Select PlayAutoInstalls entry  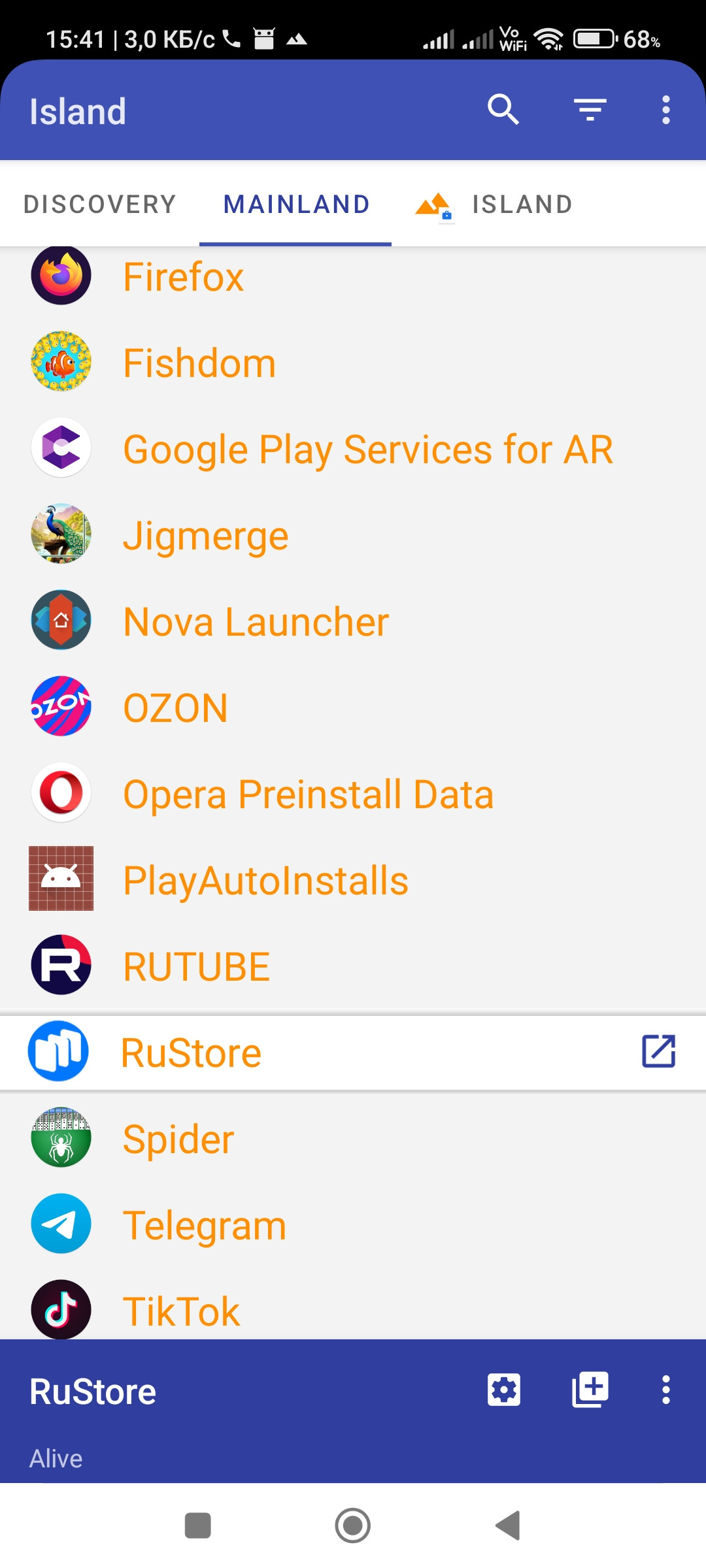tap(265, 880)
